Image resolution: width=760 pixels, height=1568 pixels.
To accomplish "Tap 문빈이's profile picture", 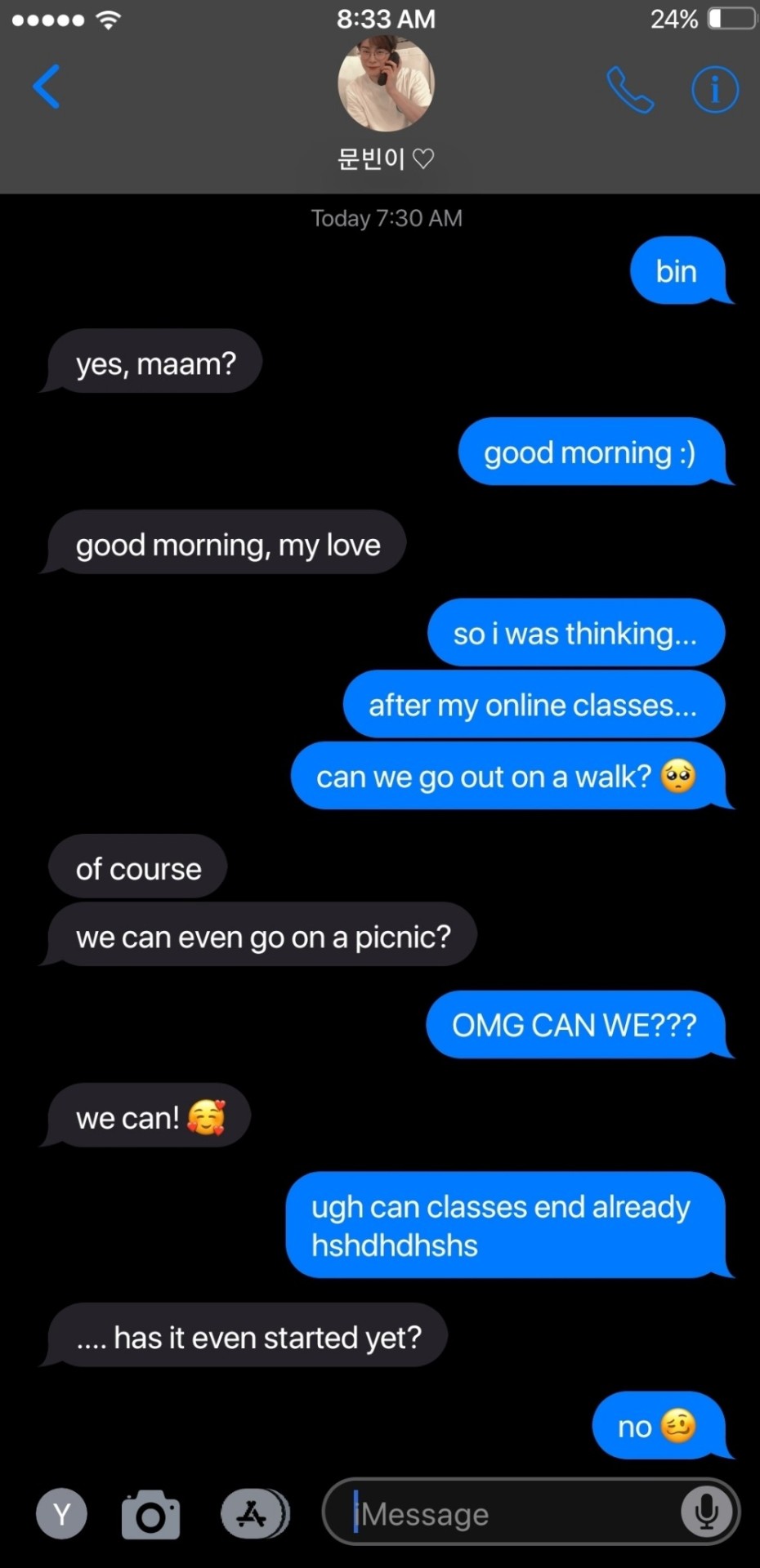I will point(386,84).
